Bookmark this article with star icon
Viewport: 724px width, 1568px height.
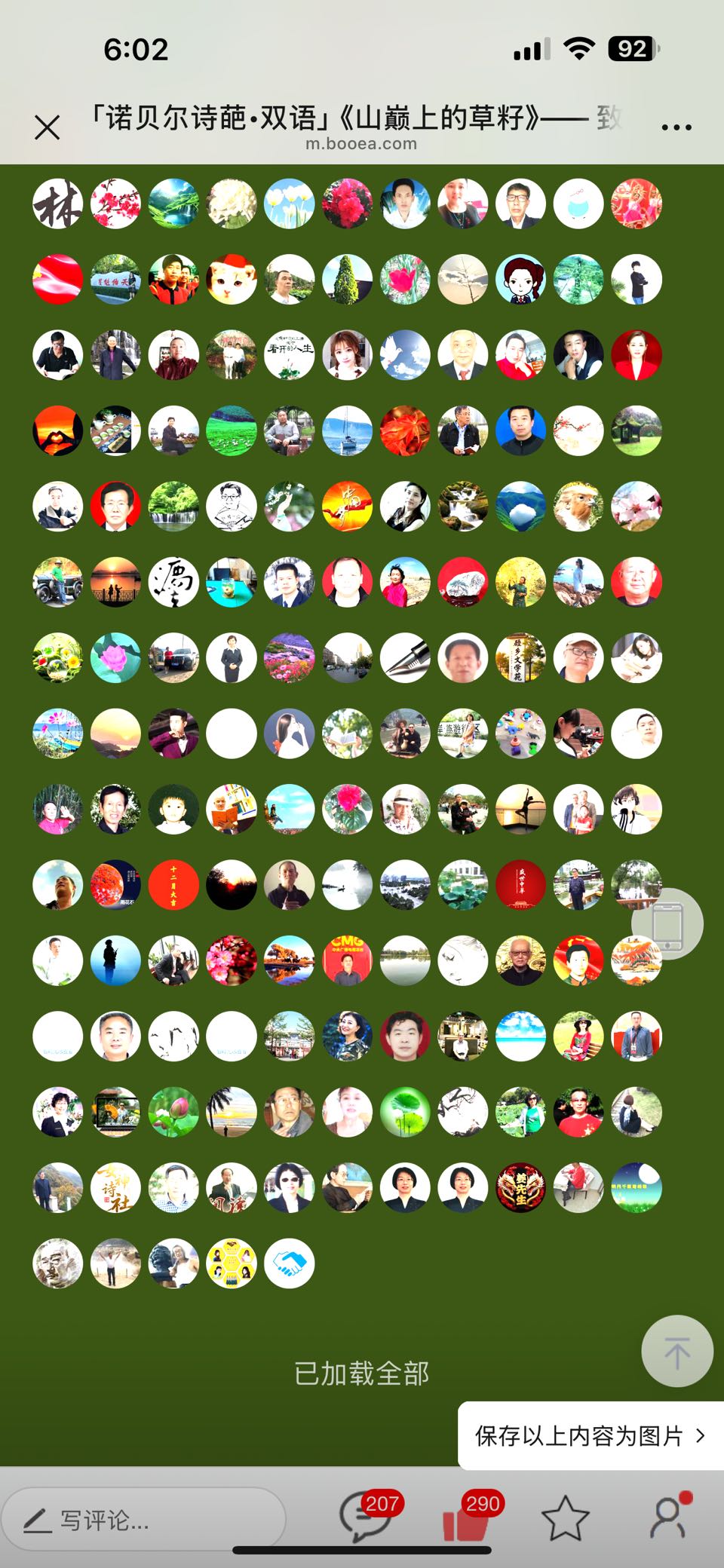(x=565, y=1519)
